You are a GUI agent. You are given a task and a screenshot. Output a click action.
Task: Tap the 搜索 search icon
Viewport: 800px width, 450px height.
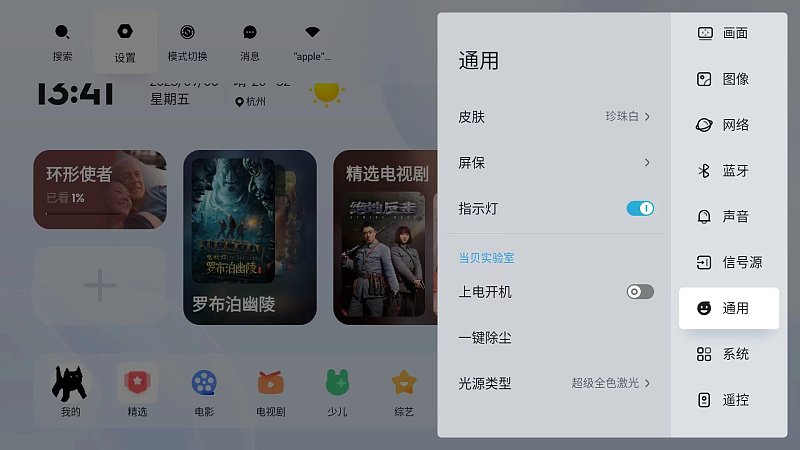[x=62, y=42]
